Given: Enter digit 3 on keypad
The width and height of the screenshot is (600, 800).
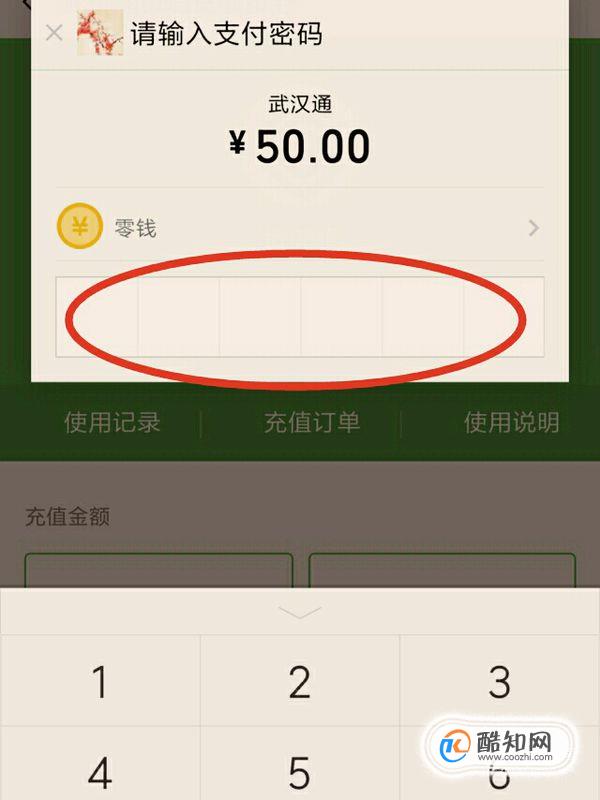Looking at the screenshot, I should [499, 682].
